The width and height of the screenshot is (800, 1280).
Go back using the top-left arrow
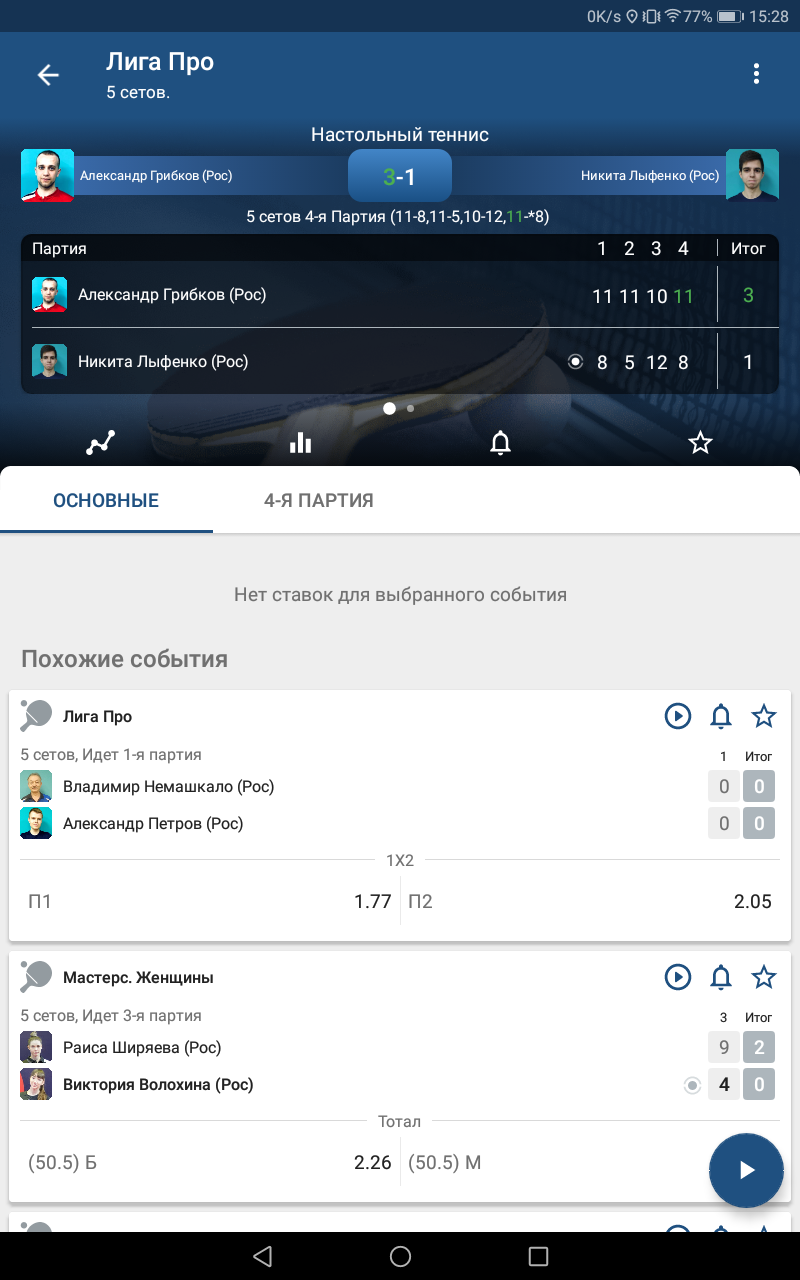point(48,75)
